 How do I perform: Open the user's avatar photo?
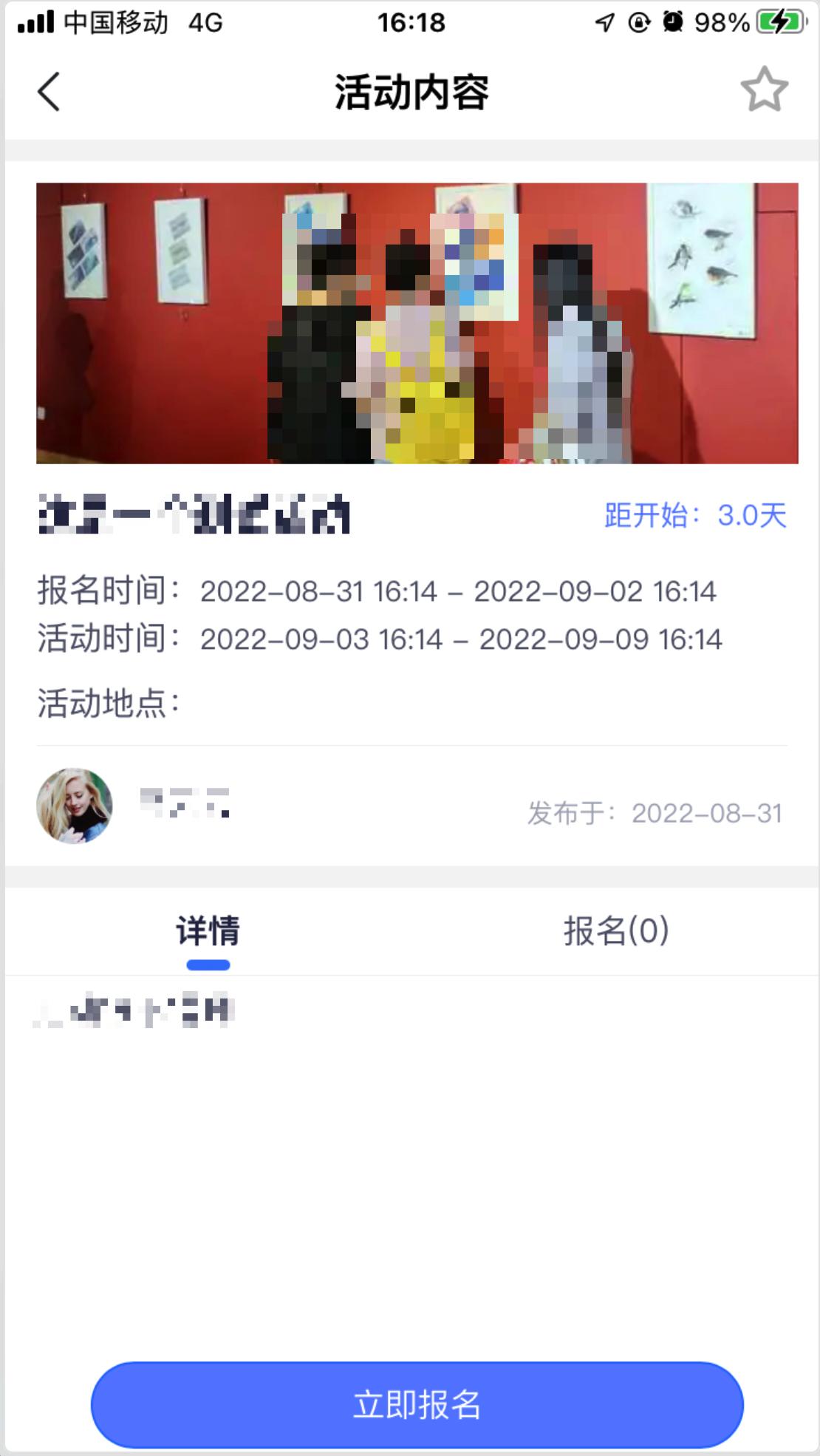pos(75,807)
